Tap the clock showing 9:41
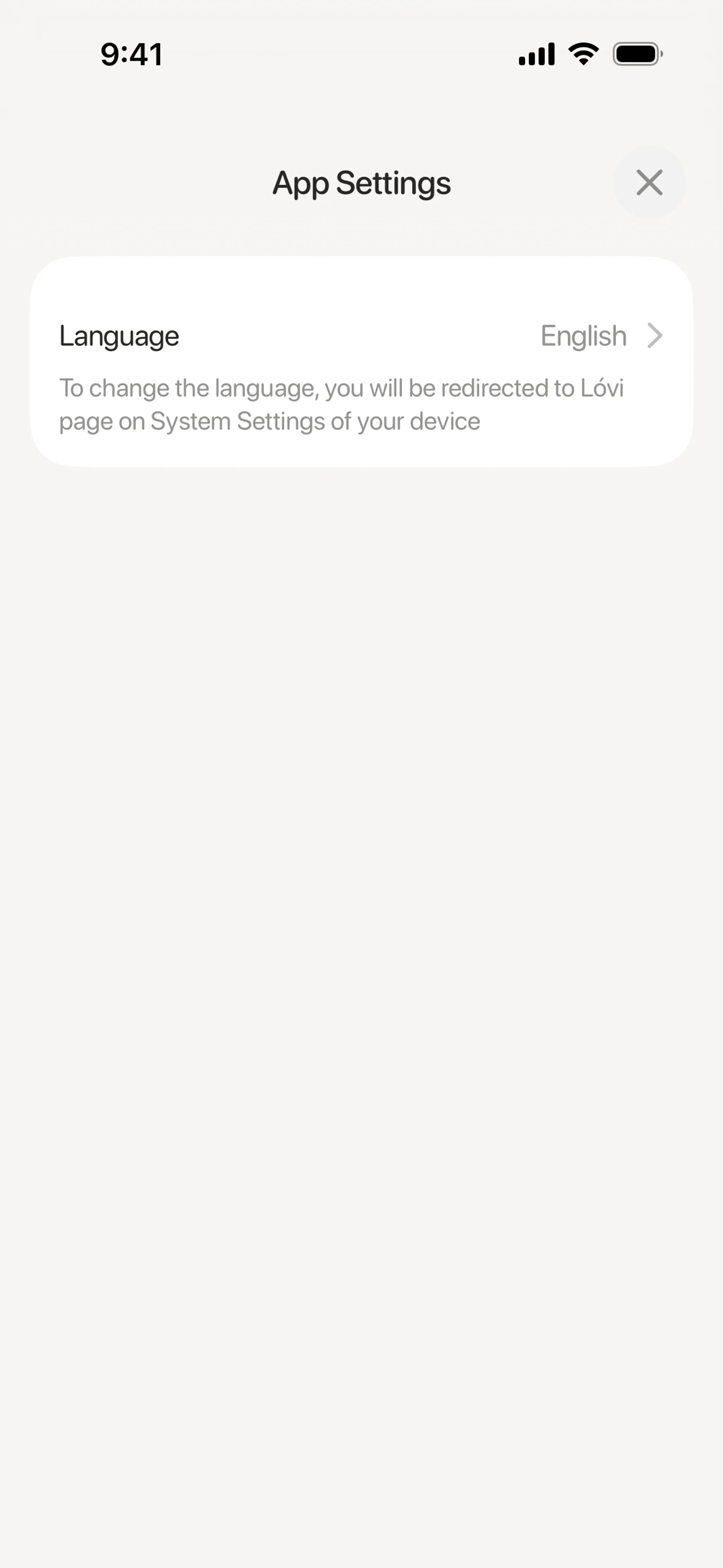 click(131, 54)
